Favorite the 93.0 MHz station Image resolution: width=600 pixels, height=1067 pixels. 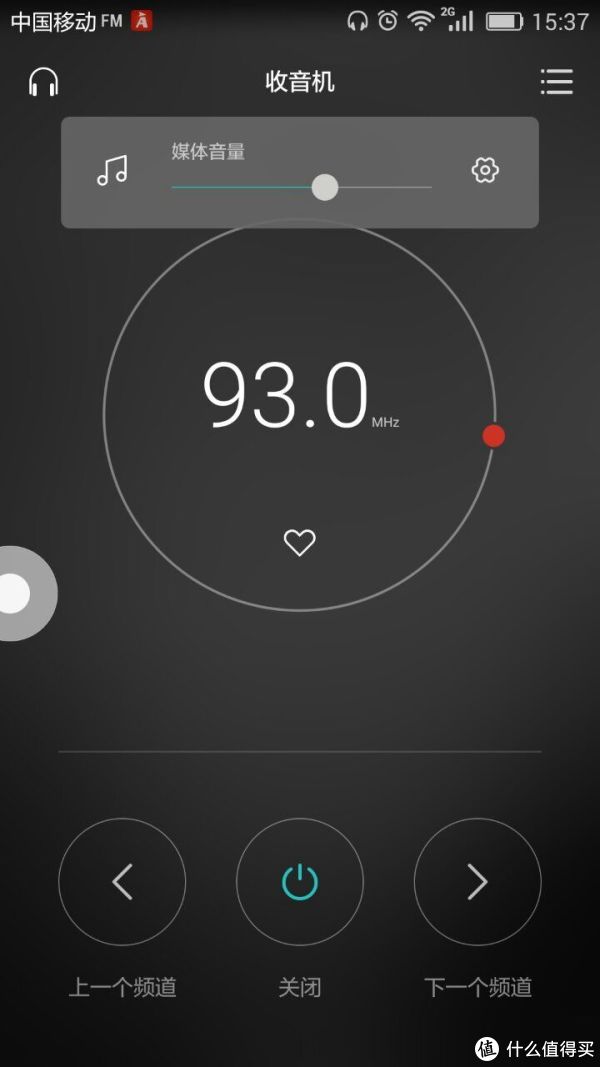(299, 542)
